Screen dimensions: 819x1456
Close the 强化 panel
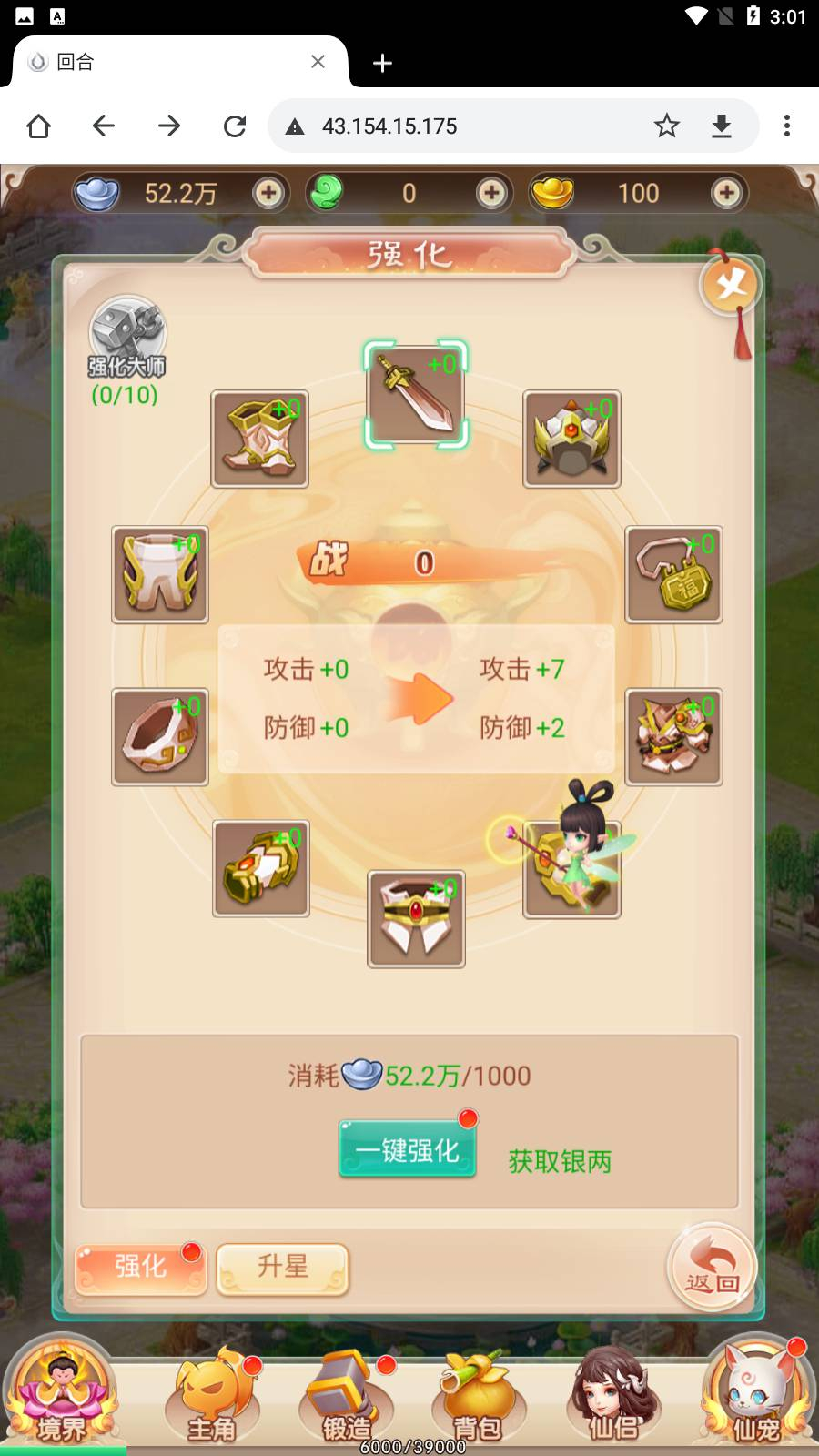(x=731, y=286)
